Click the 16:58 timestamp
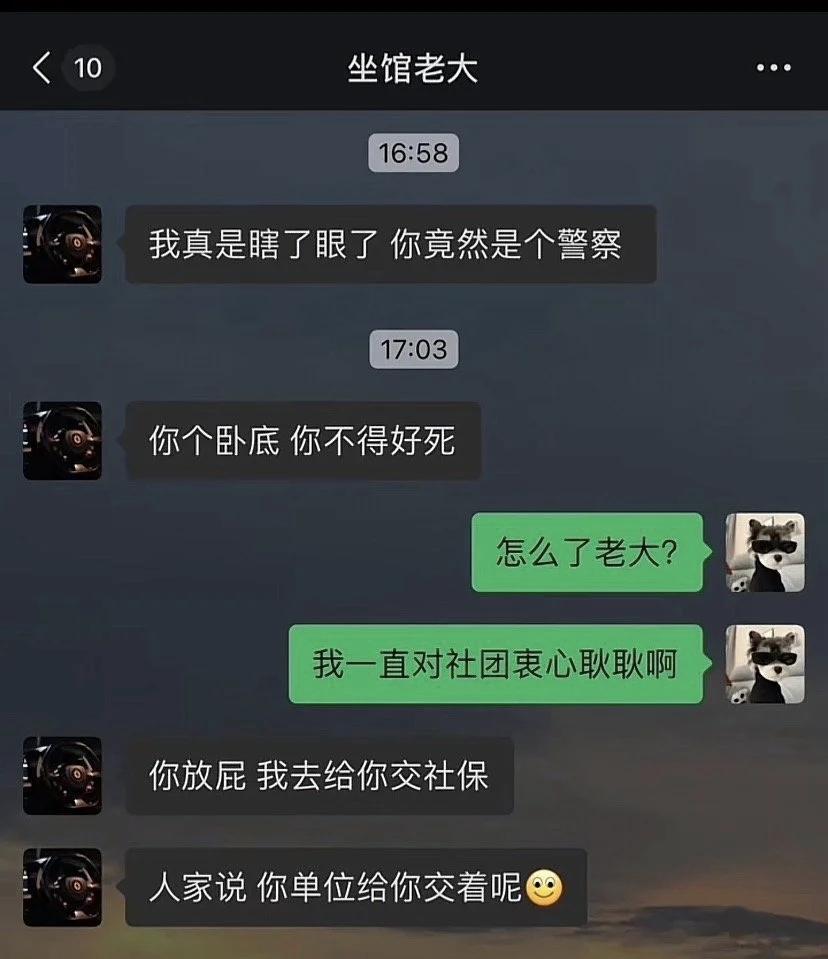 [413, 152]
